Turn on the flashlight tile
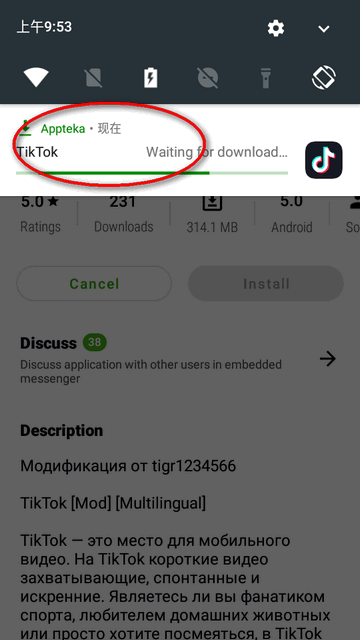 coord(266,78)
